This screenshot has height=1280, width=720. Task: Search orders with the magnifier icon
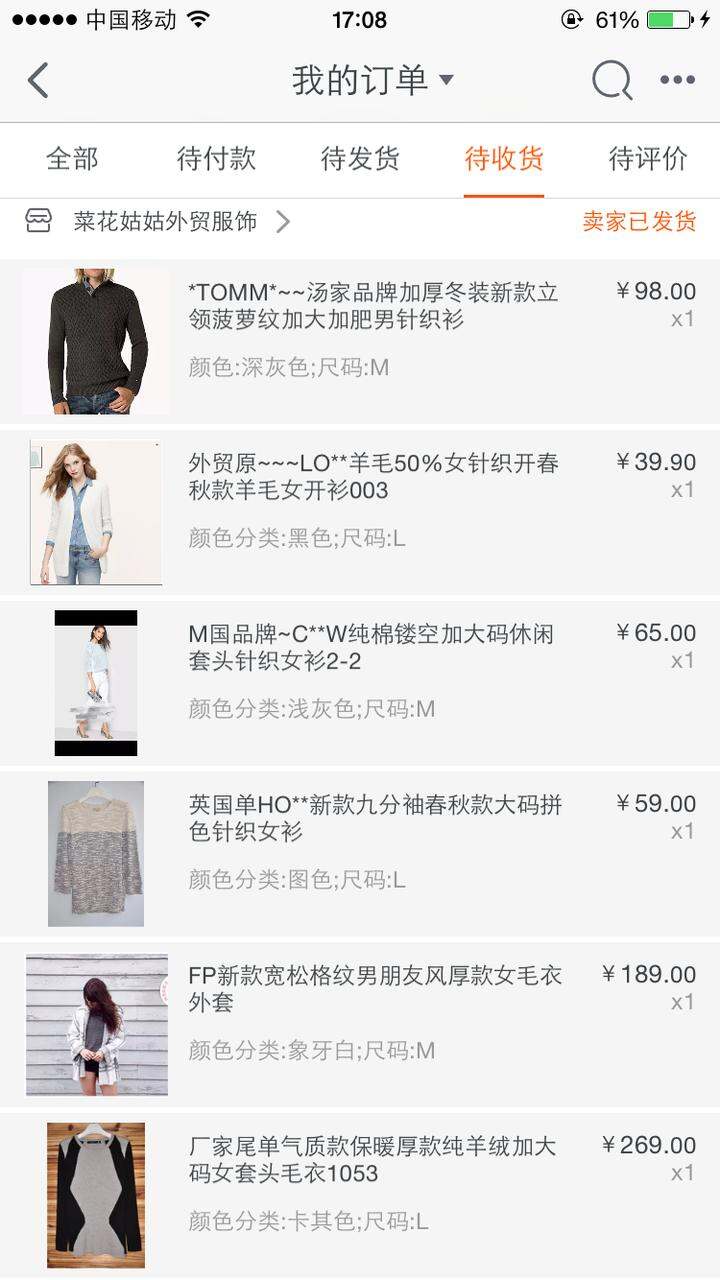[611, 80]
